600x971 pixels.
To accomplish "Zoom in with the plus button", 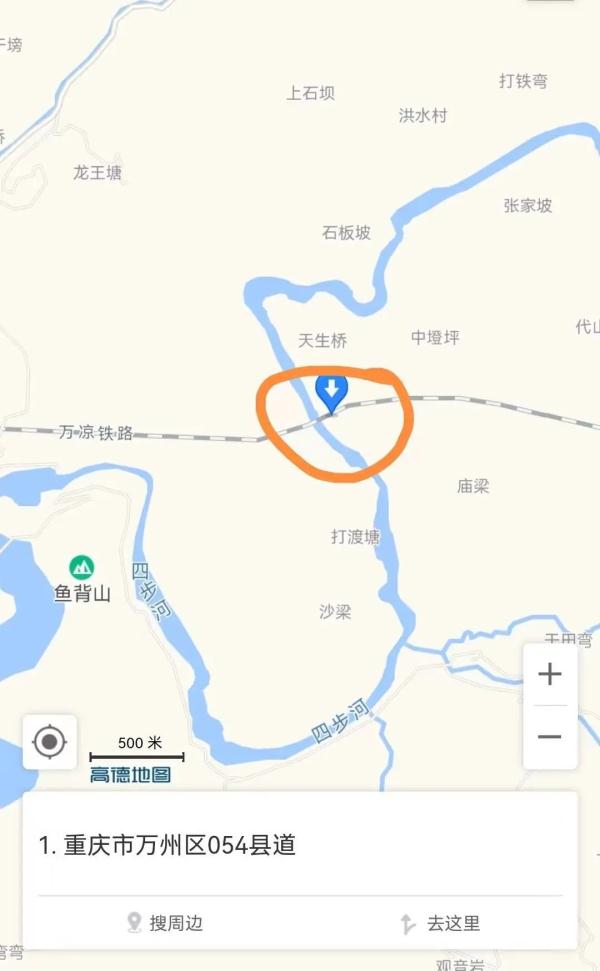I will coord(549,675).
